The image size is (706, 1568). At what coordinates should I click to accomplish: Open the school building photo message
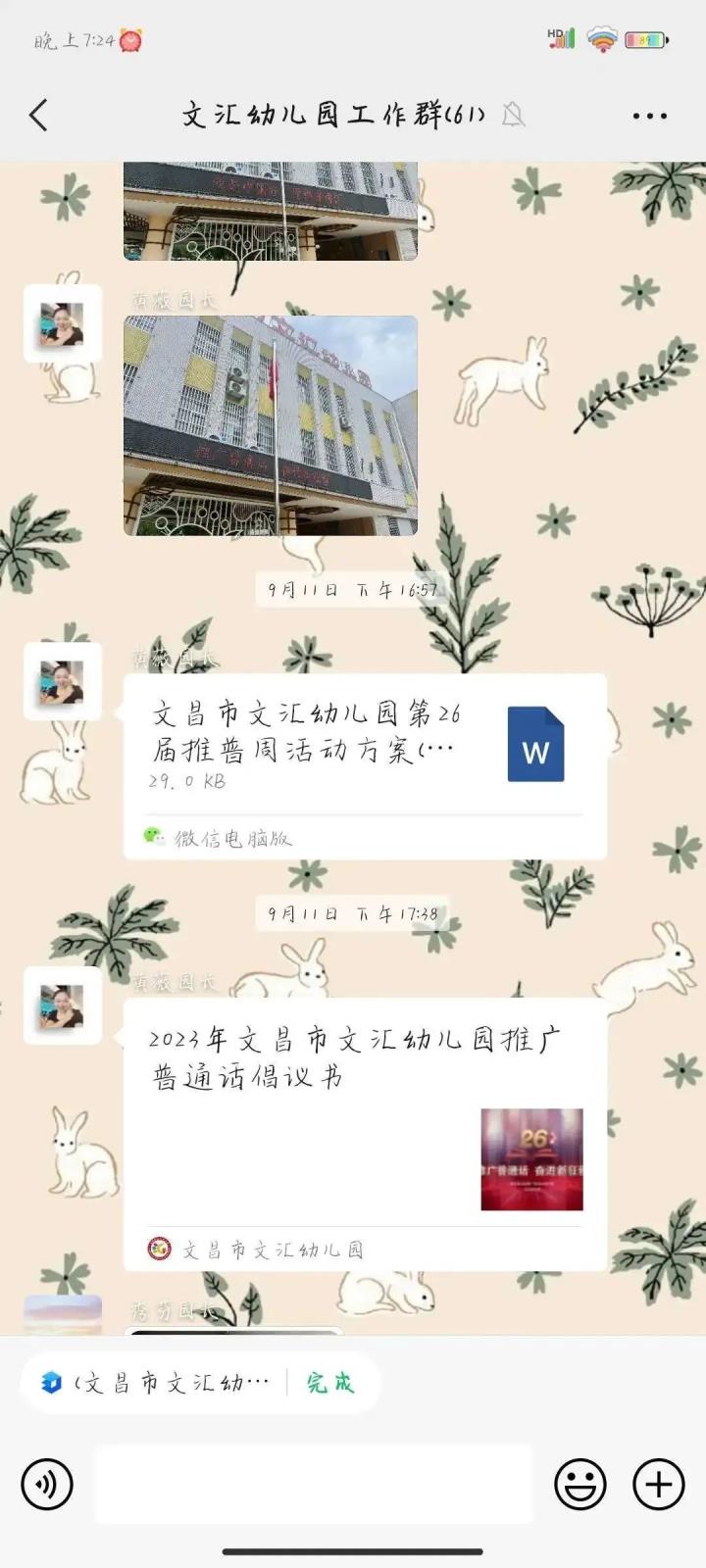[271, 425]
